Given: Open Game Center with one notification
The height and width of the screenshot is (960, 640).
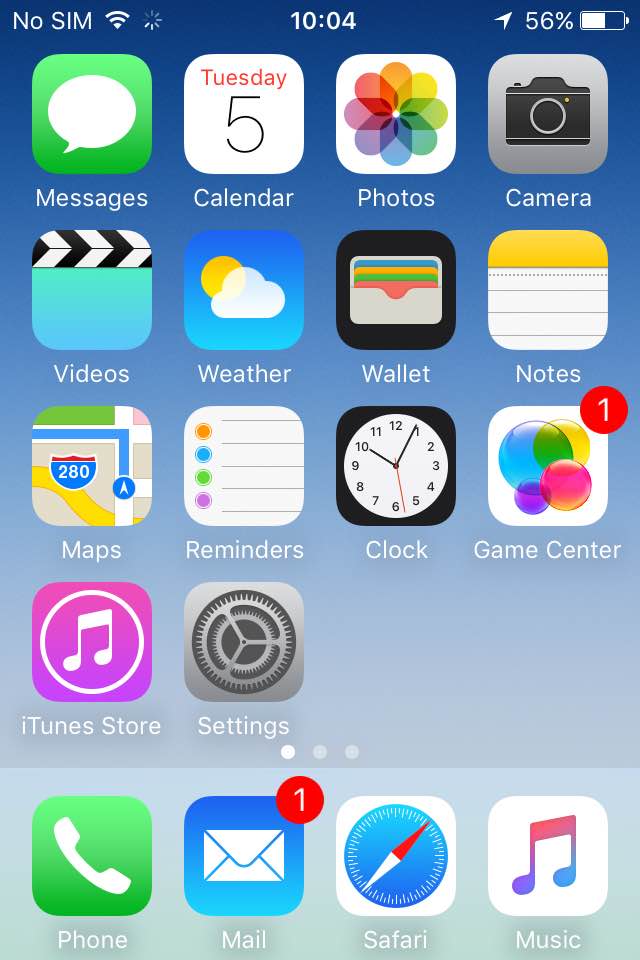Looking at the screenshot, I should click(548, 466).
